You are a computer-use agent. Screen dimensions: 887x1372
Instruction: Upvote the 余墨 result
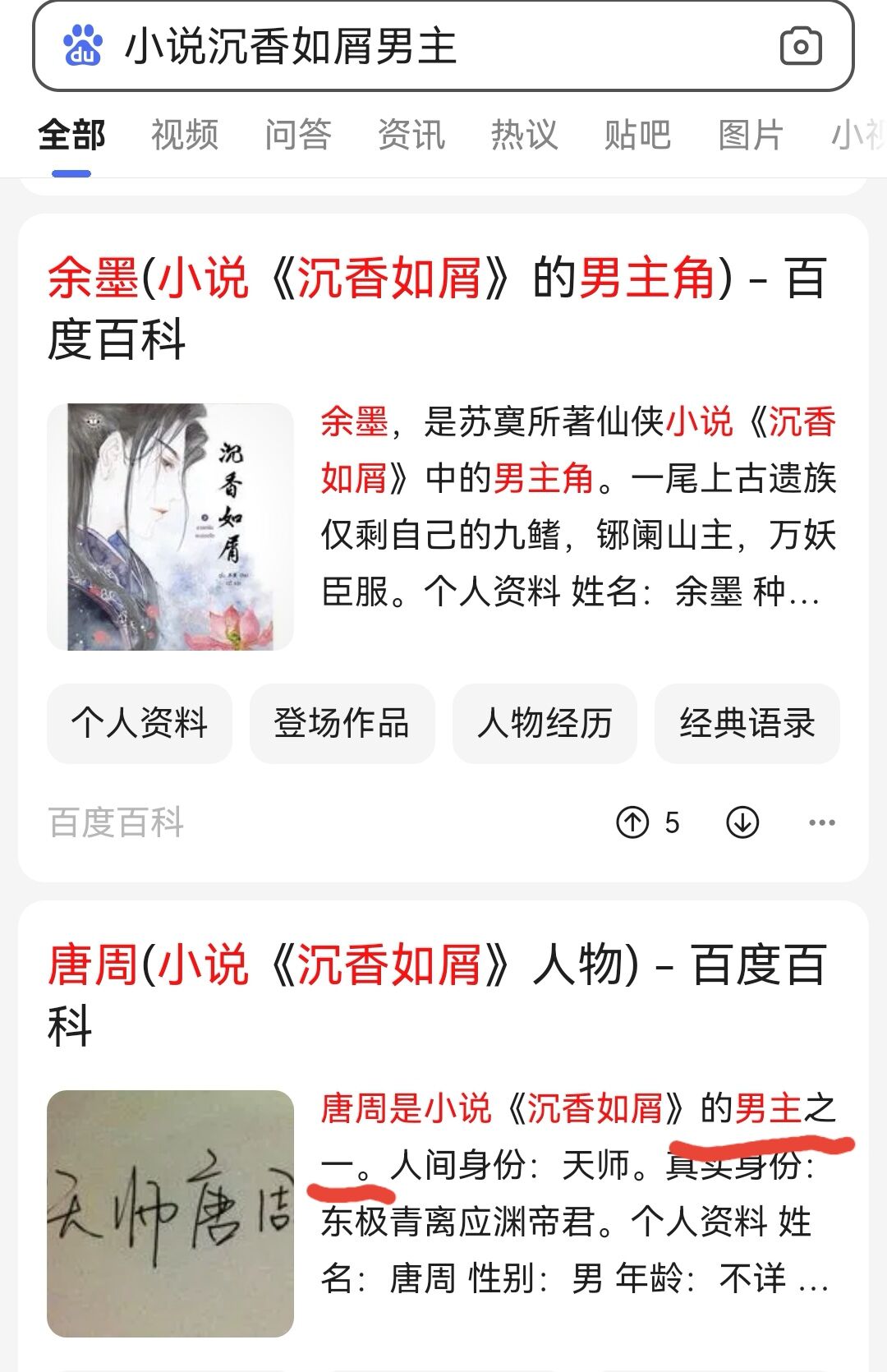coord(632,822)
